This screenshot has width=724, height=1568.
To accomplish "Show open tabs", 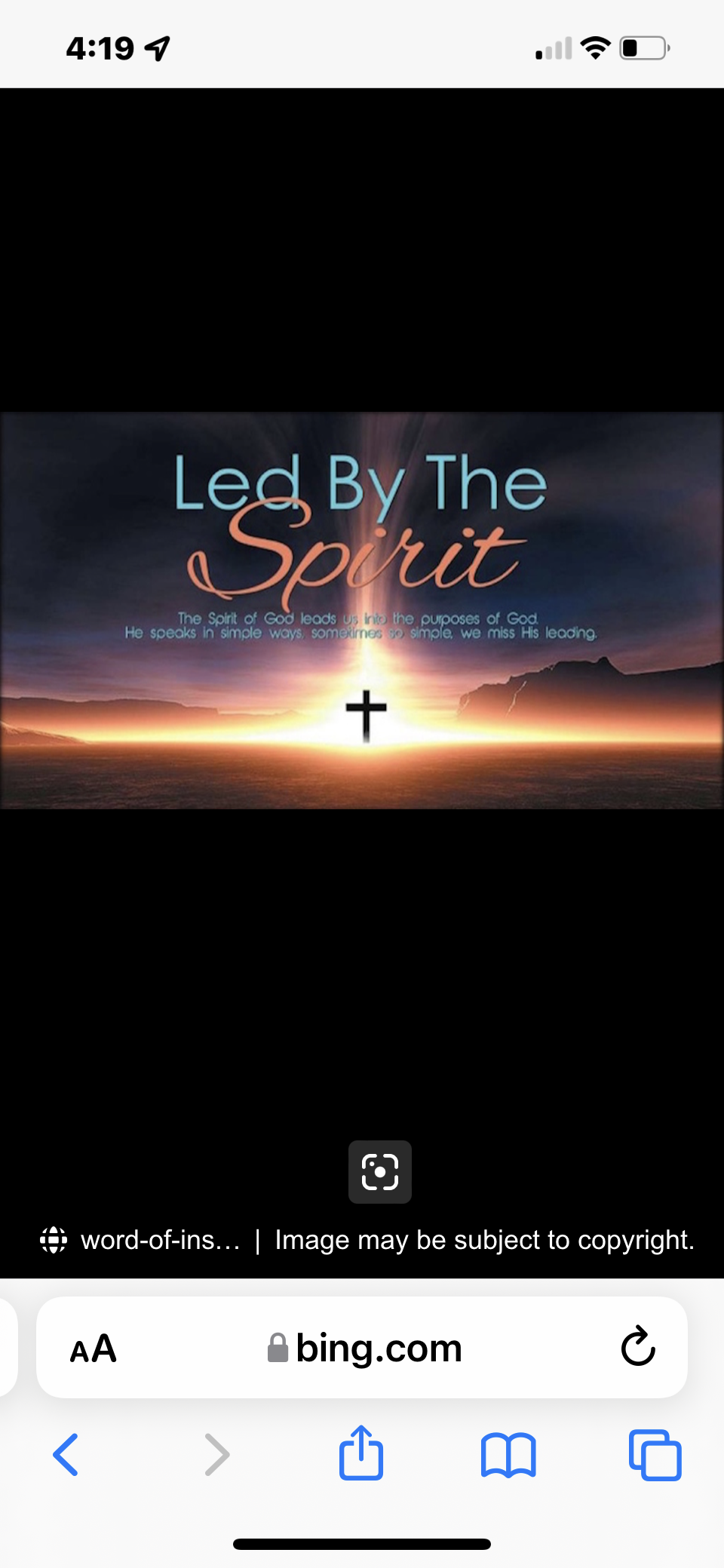I will pos(655,1454).
